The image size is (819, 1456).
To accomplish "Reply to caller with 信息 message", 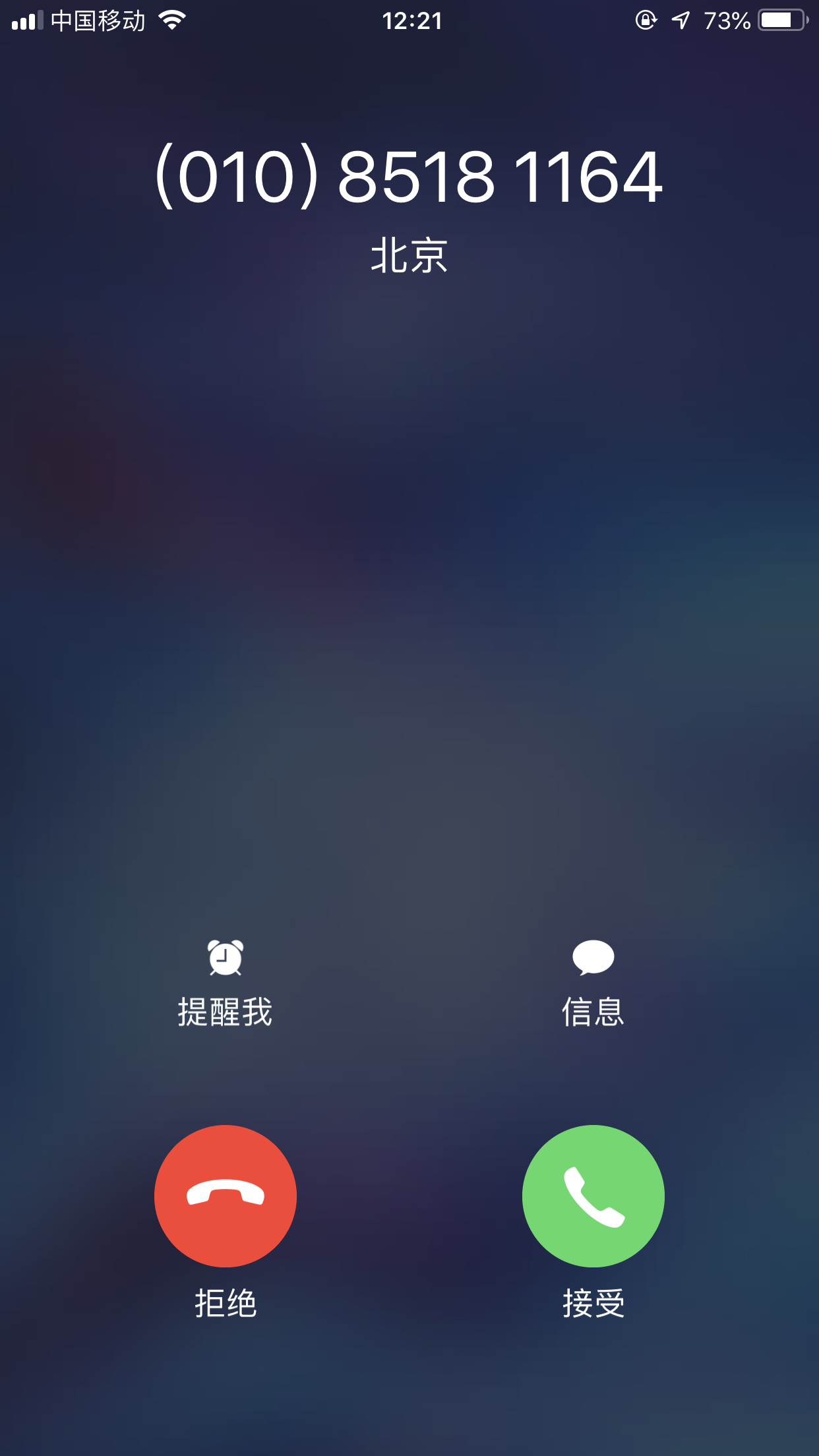I will (x=593, y=983).
